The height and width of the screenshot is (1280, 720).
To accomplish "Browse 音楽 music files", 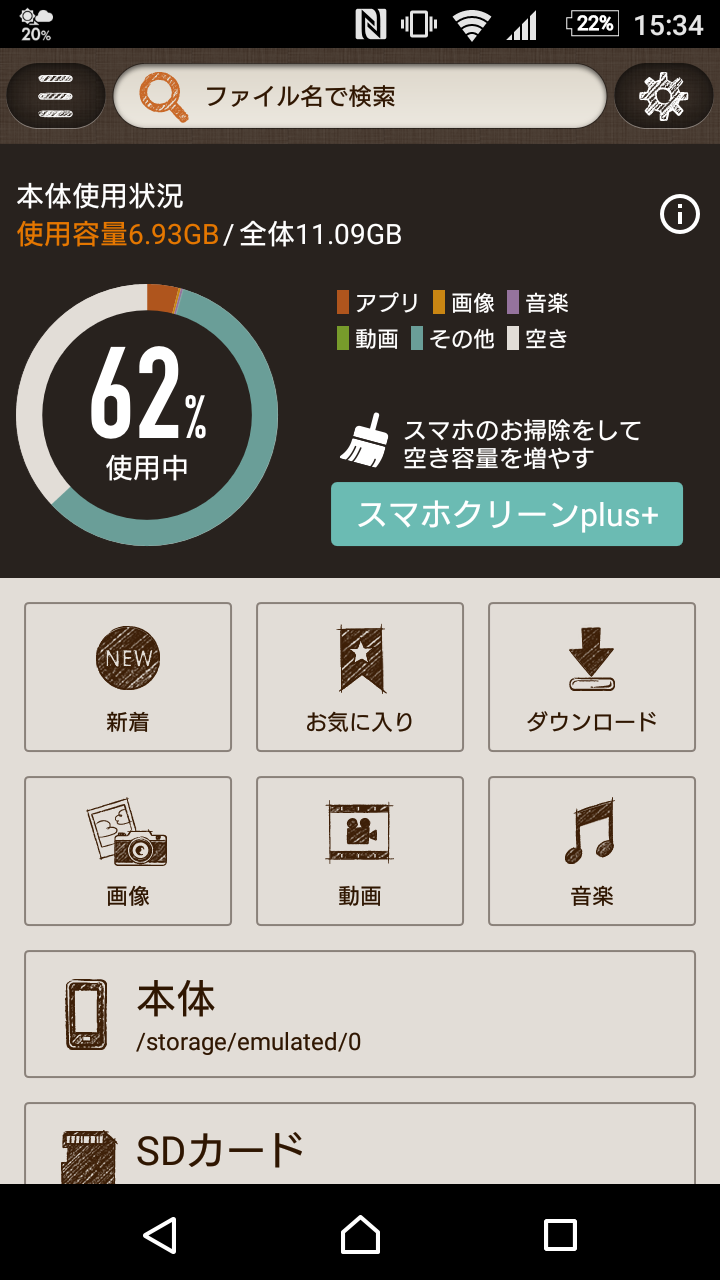I will click(x=592, y=851).
